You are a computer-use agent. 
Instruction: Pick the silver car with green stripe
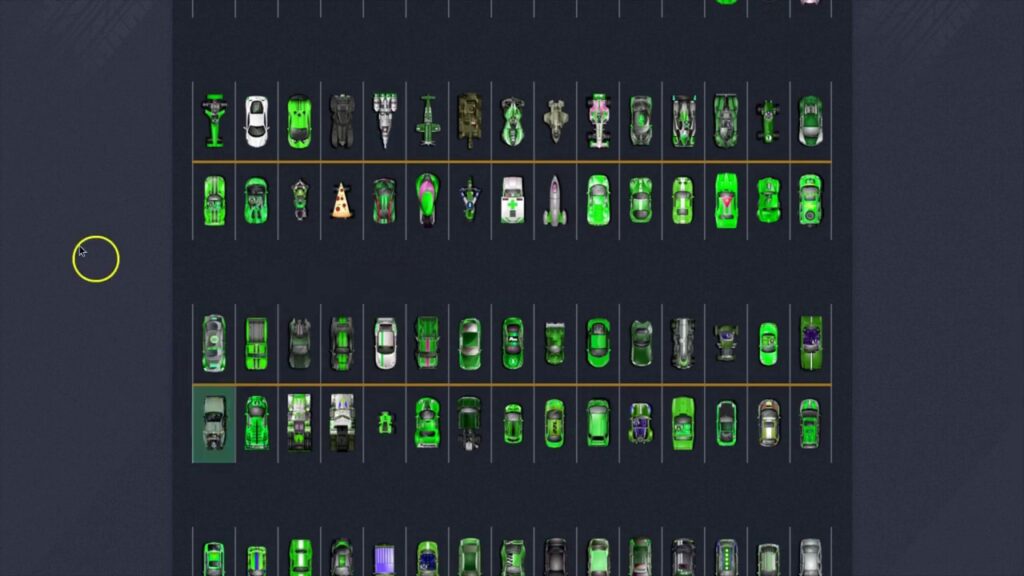[385, 343]
